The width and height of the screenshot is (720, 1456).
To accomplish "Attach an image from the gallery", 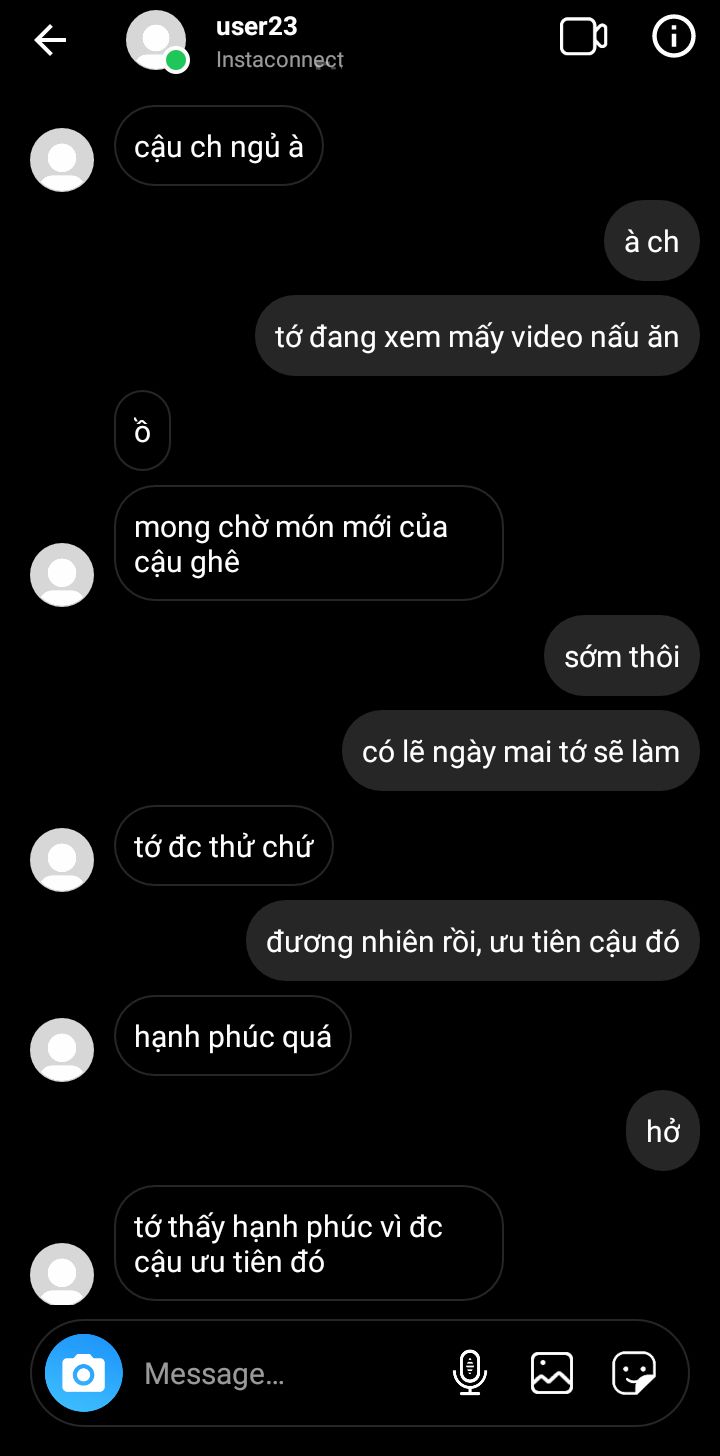I will (x=552, y=1373).
